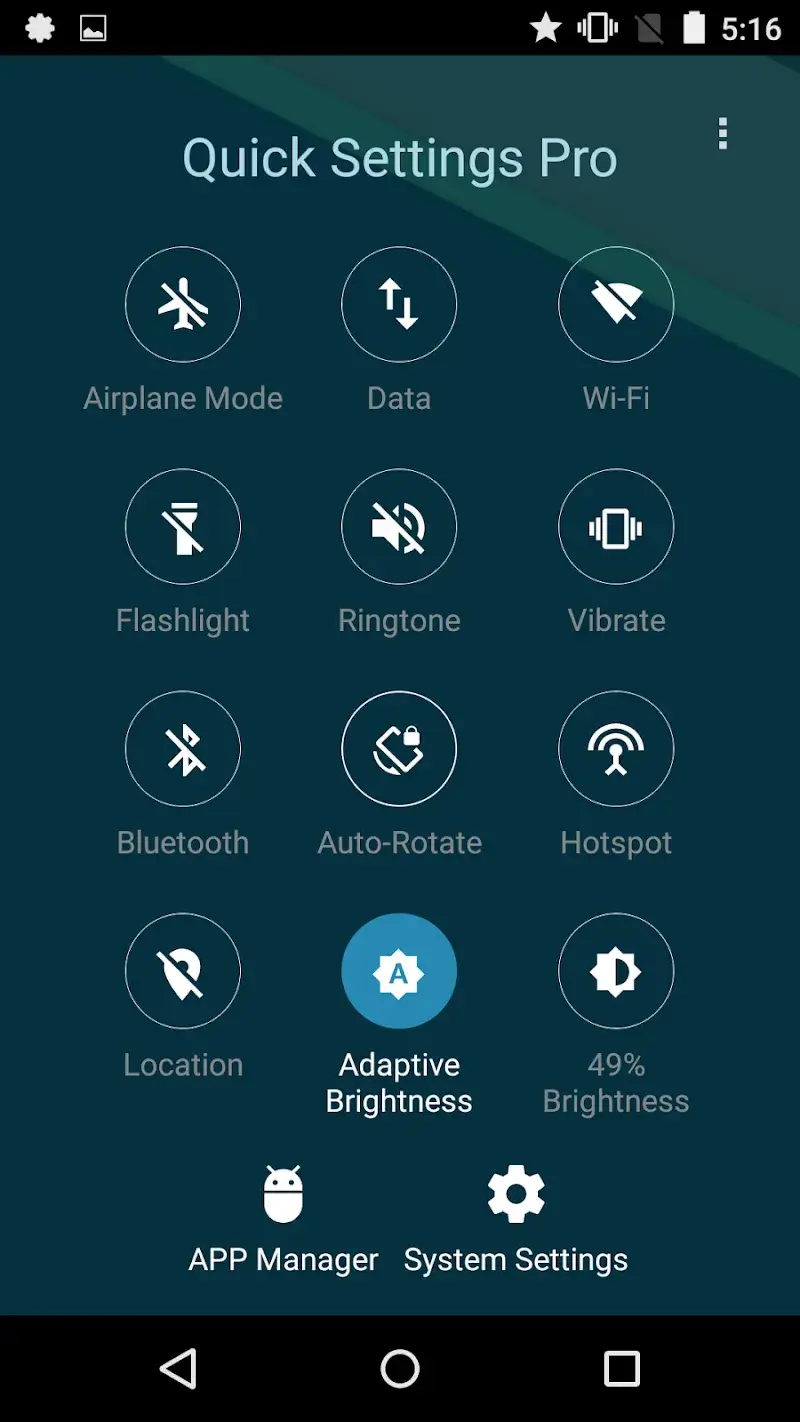
Task: Toggle Auto-Rotate lock
Action: point(399,749)
